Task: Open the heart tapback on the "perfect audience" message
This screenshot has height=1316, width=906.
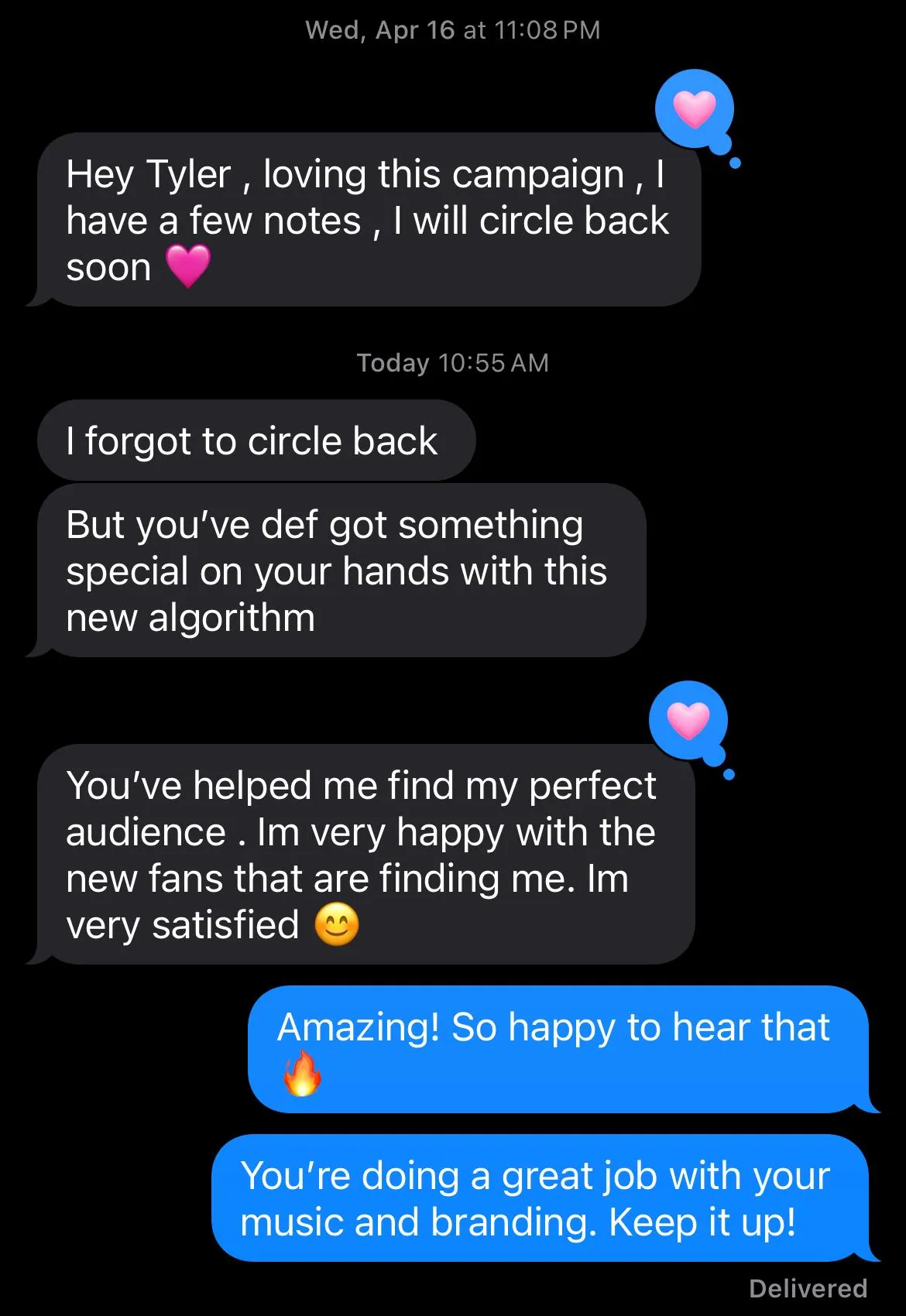Action: click(688, 720)
